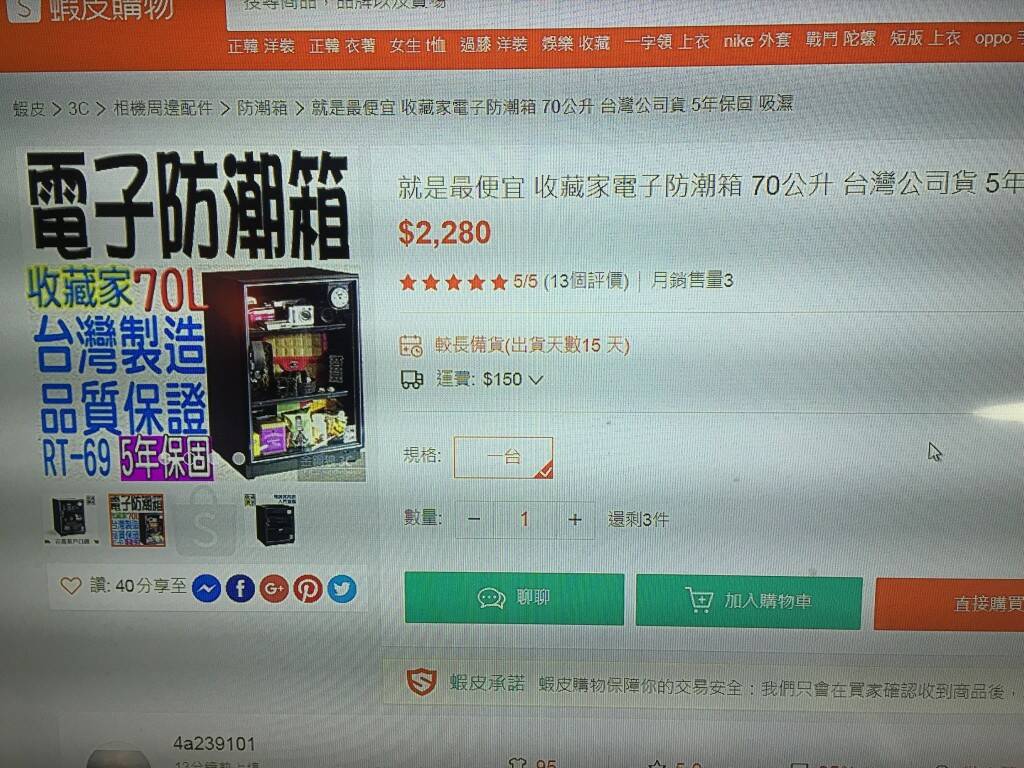Go to 3C breadcrumb category
The width and height of the screenshot is (1024, 768).
coord(78,108)
